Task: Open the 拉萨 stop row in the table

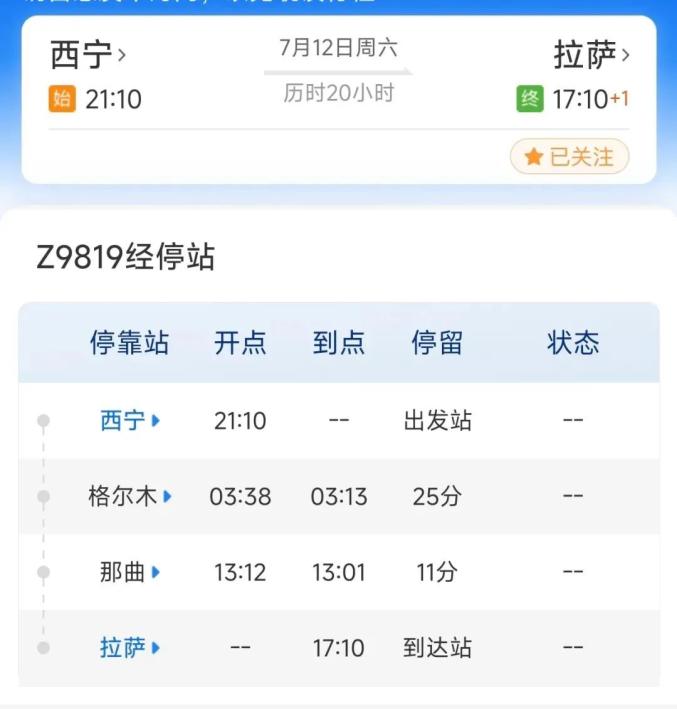Action: tap(130, 648)
